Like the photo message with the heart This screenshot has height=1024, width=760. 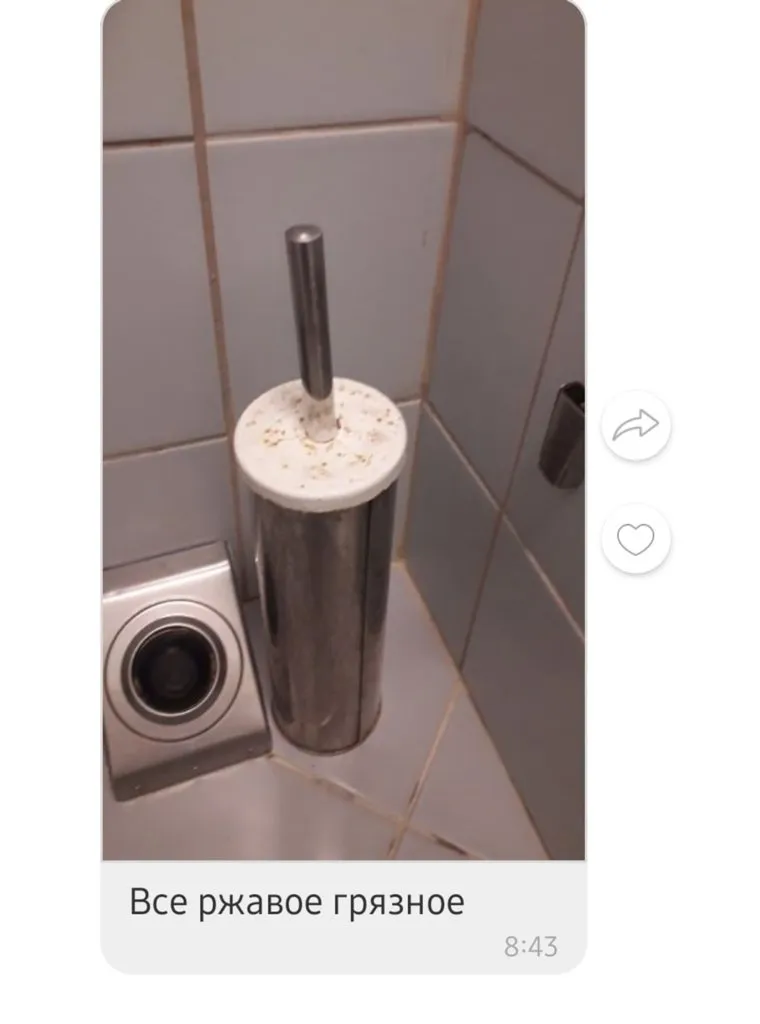[636, 540]
